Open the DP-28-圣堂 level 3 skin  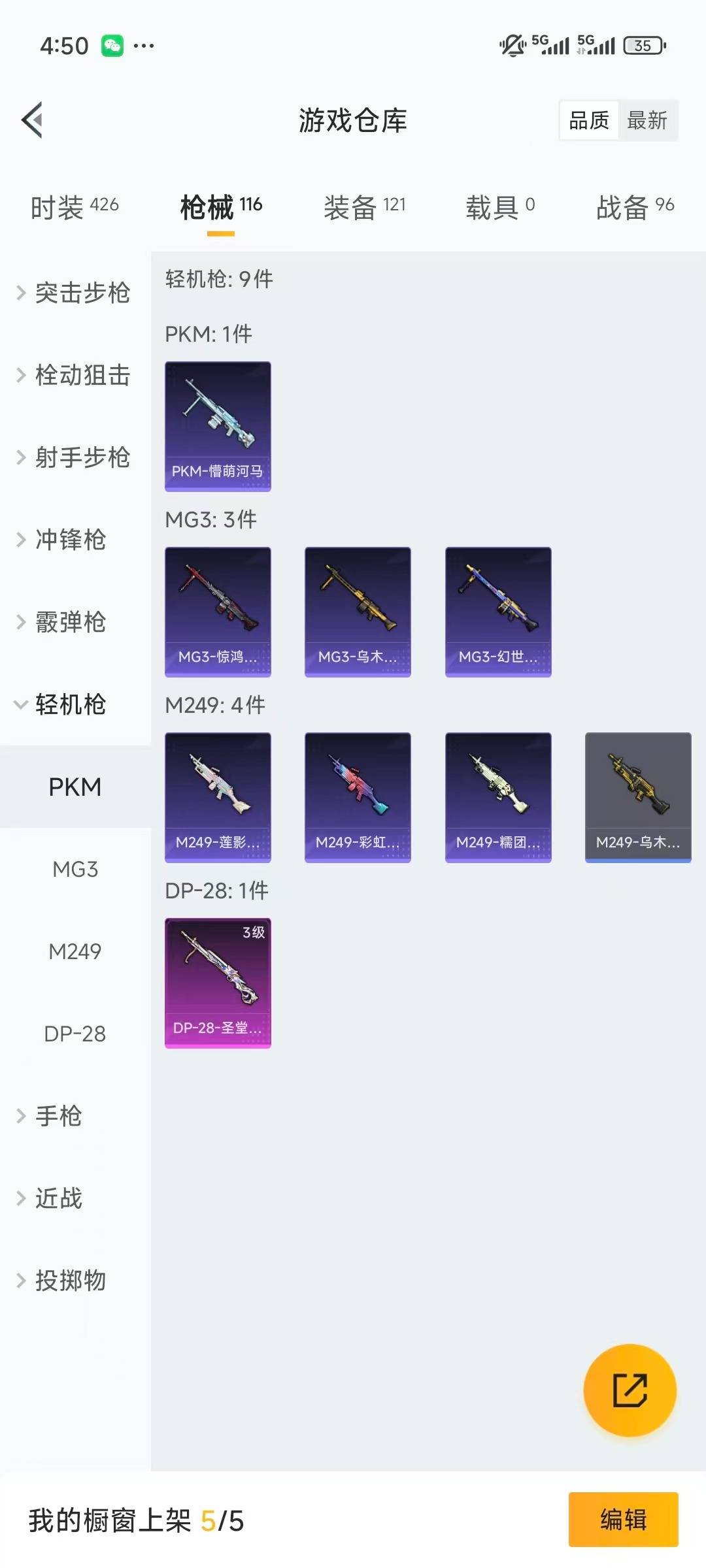point(218,983)
